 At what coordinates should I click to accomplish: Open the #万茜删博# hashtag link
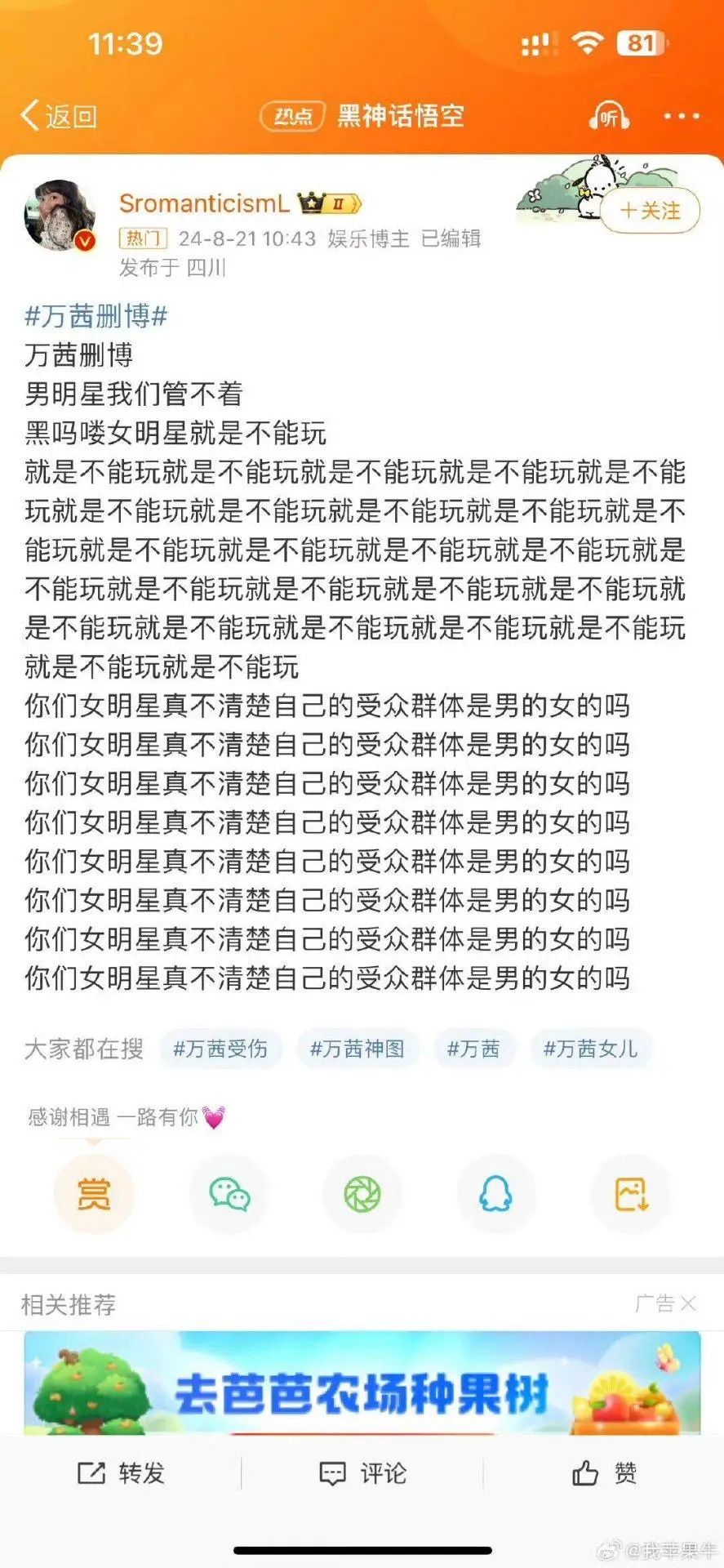point(96,315)
